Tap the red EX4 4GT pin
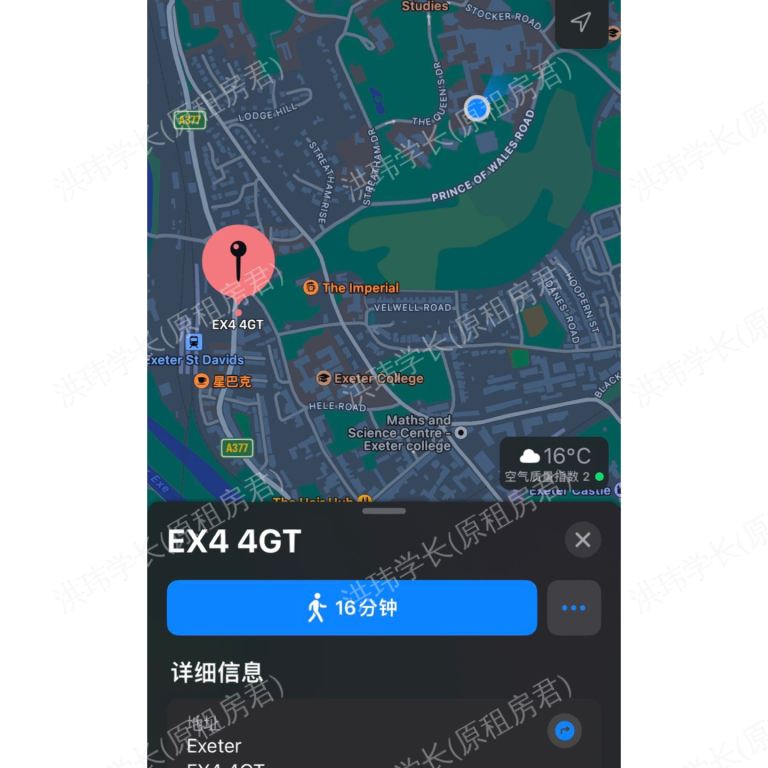The width and height of the screenshot is (768, 768). point(238,261)
